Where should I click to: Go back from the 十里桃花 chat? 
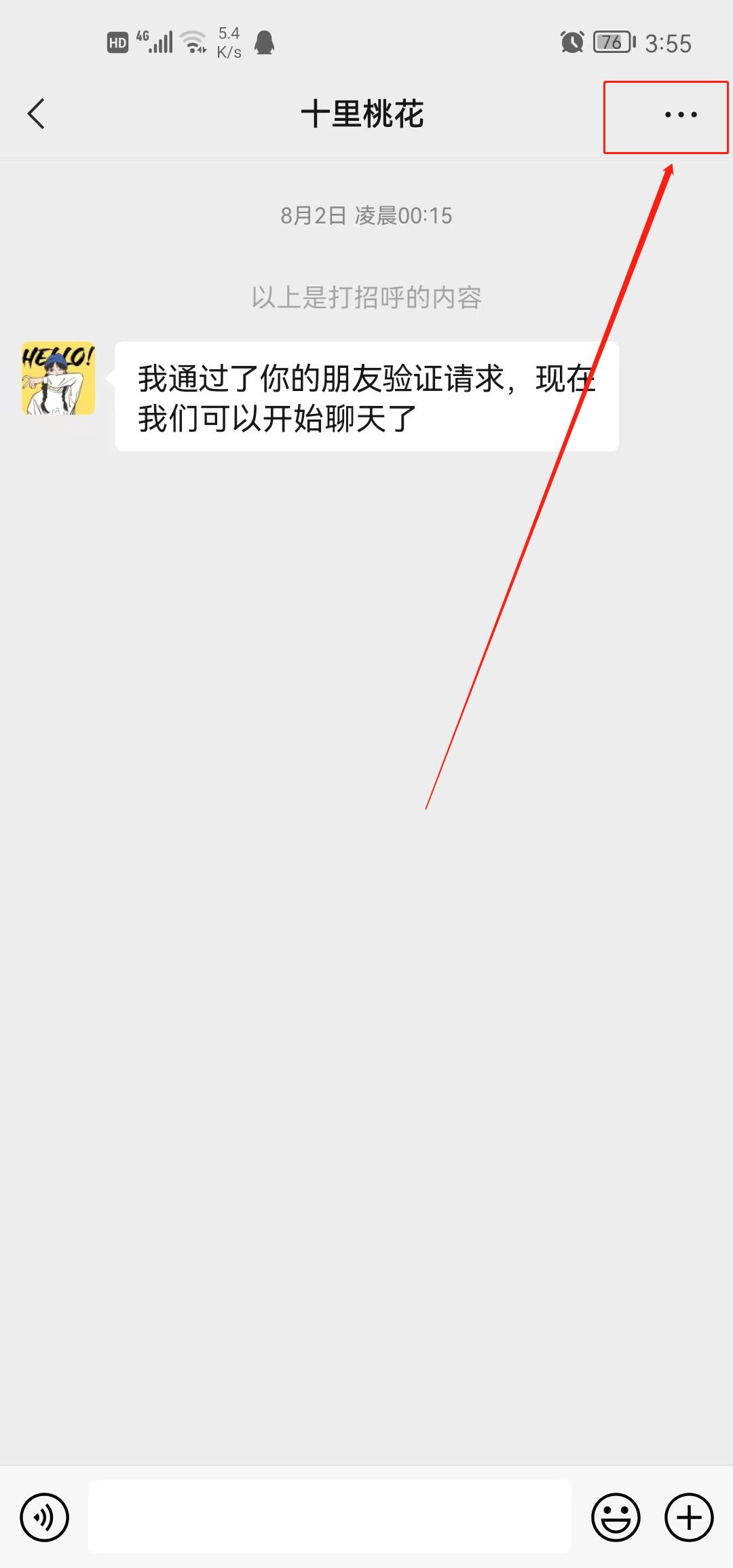36,113
